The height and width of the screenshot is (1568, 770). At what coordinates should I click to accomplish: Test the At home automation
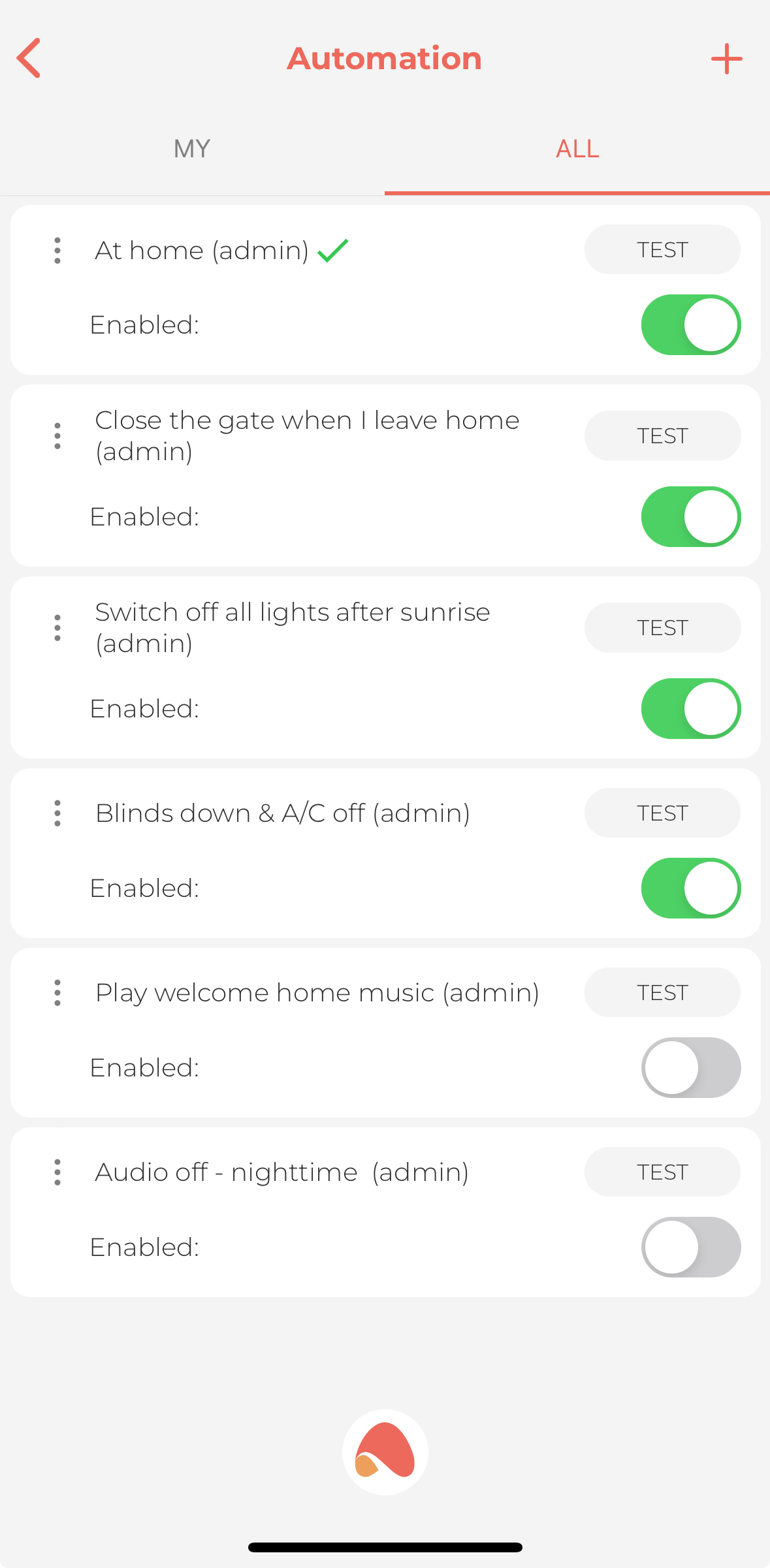pyautogui.click(x=662, y=249)
